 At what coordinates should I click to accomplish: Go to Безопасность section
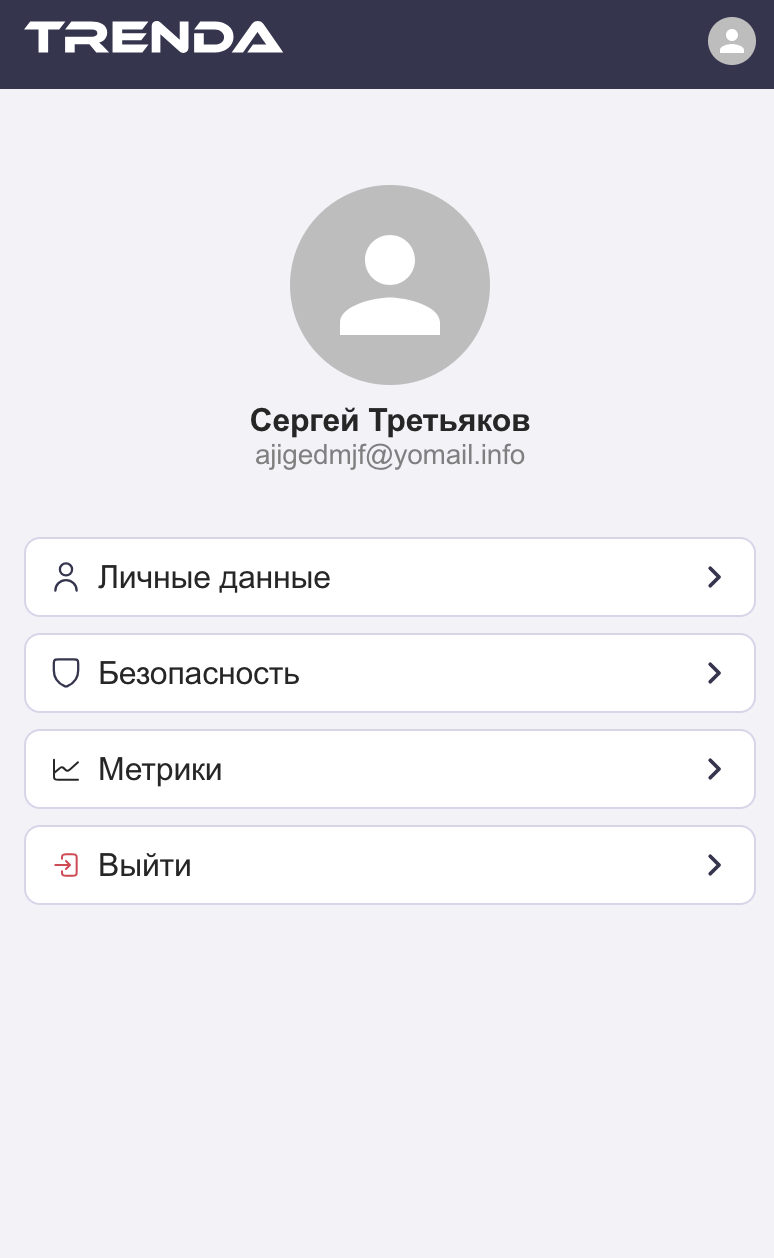coord(389,673)
